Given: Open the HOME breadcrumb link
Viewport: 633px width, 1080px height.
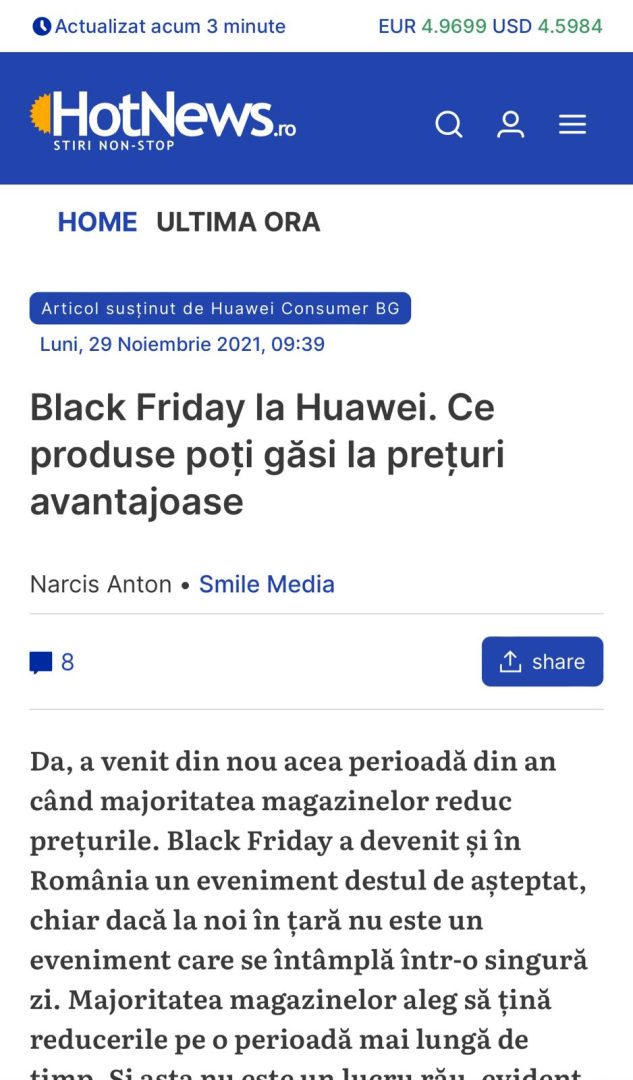Looking at the screenshot, I should click(x=97, y=222).
